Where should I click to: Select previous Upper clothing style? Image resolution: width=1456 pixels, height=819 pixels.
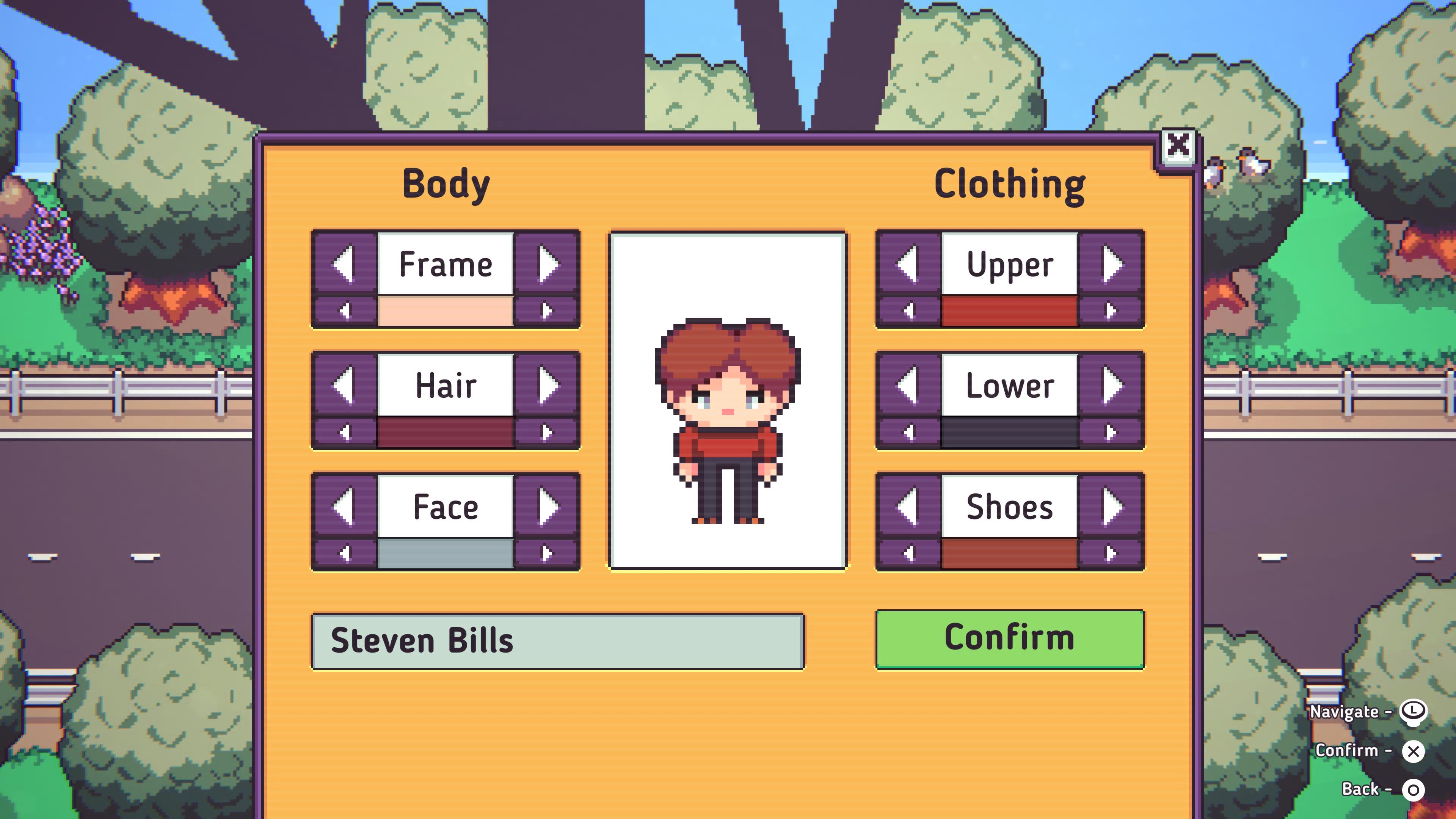[x=908, y=264]
